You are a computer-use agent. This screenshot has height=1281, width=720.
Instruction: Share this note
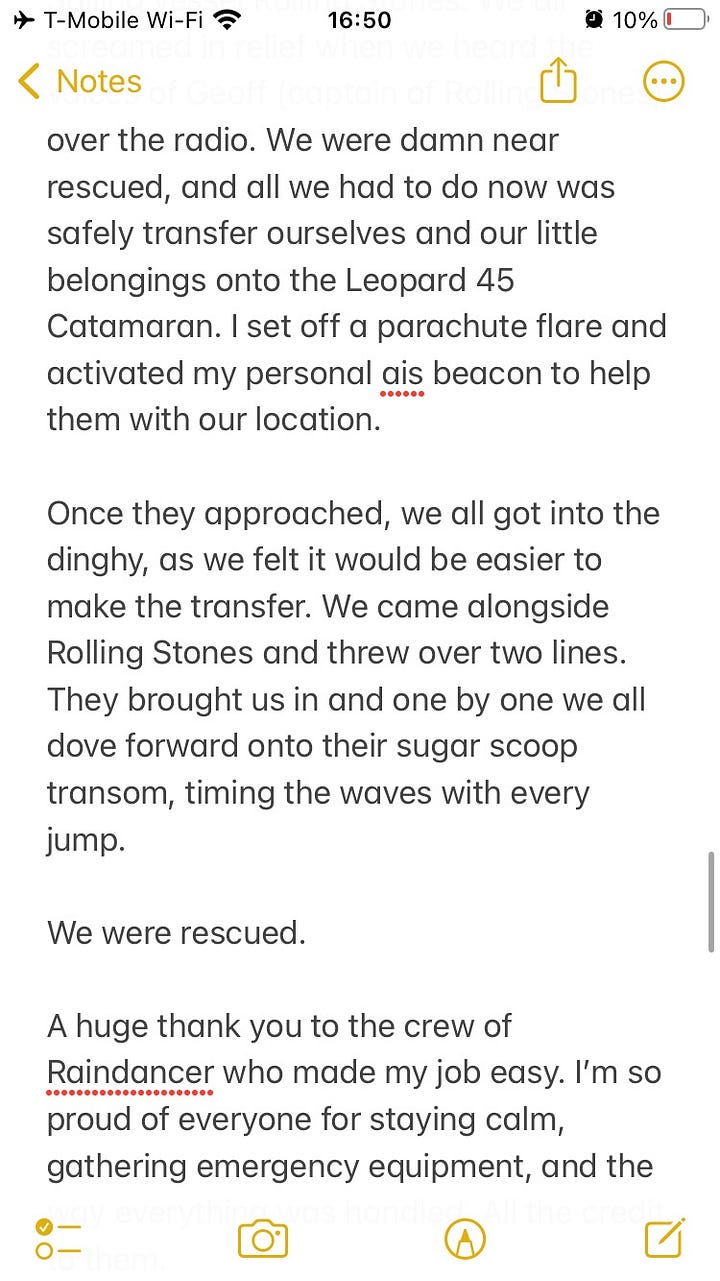click(559, 79)
